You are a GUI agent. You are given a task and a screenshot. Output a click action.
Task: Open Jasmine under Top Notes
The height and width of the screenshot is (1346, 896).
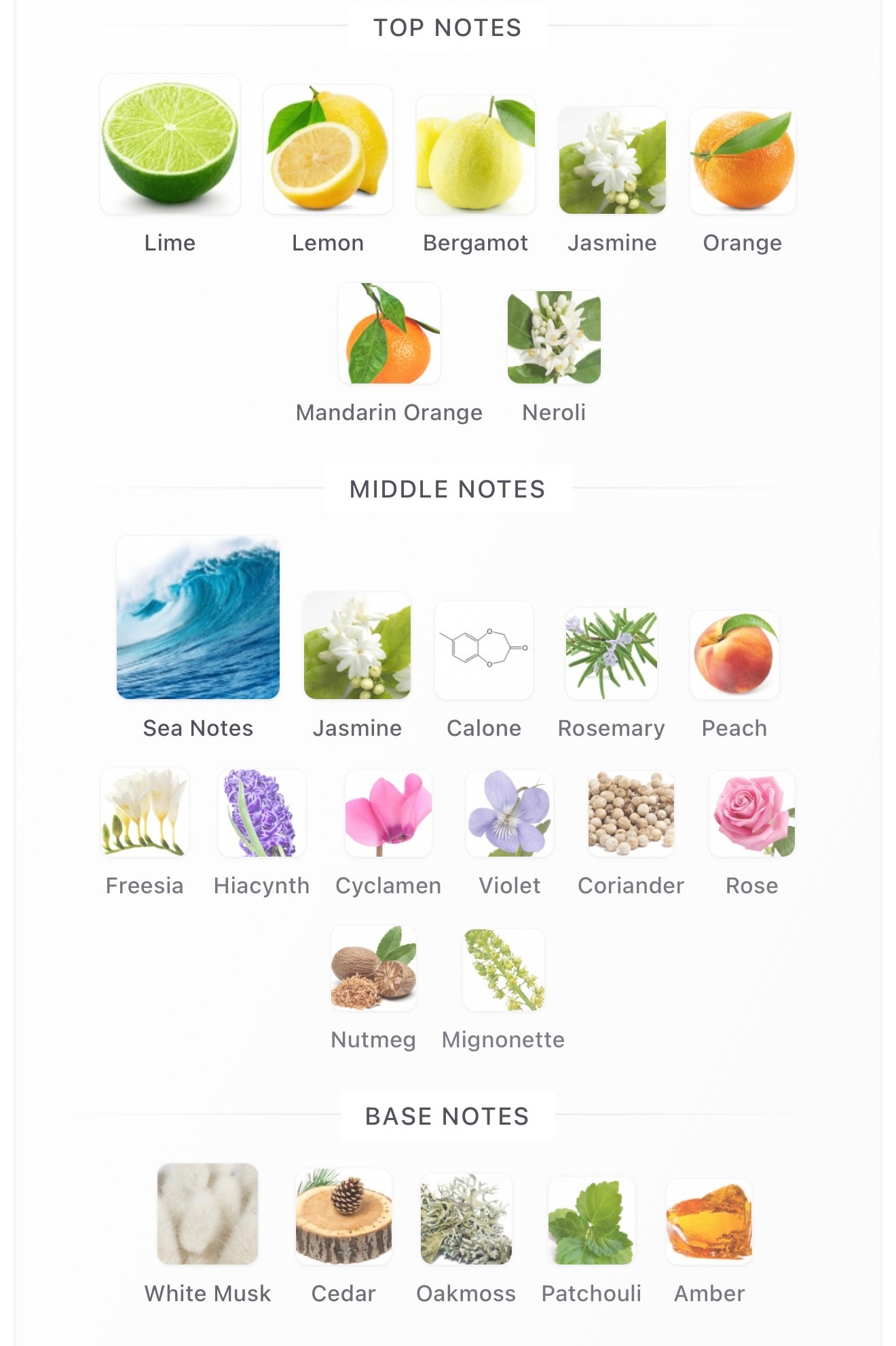[x=612, y=160]
